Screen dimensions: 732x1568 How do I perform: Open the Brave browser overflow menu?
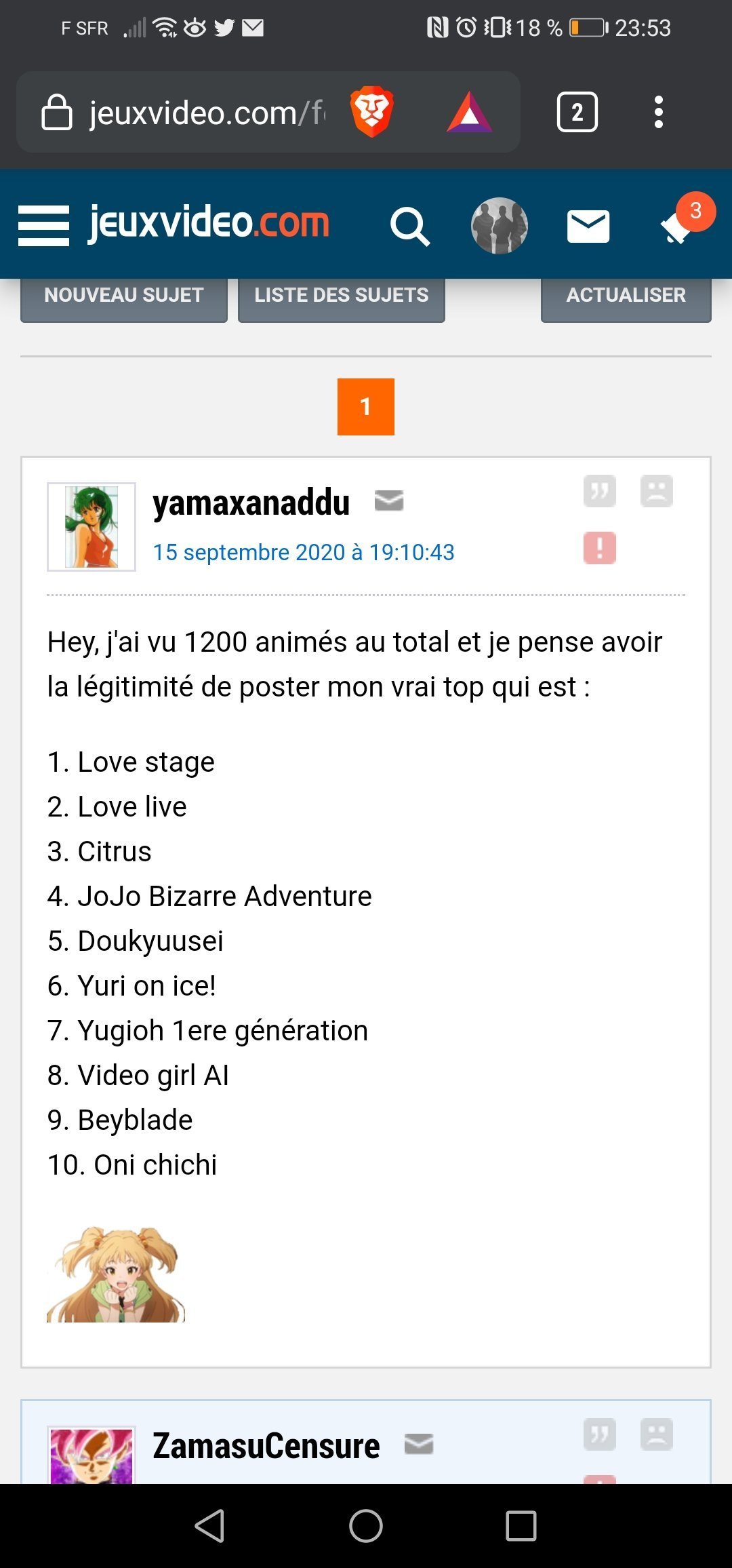click(658, 112)
